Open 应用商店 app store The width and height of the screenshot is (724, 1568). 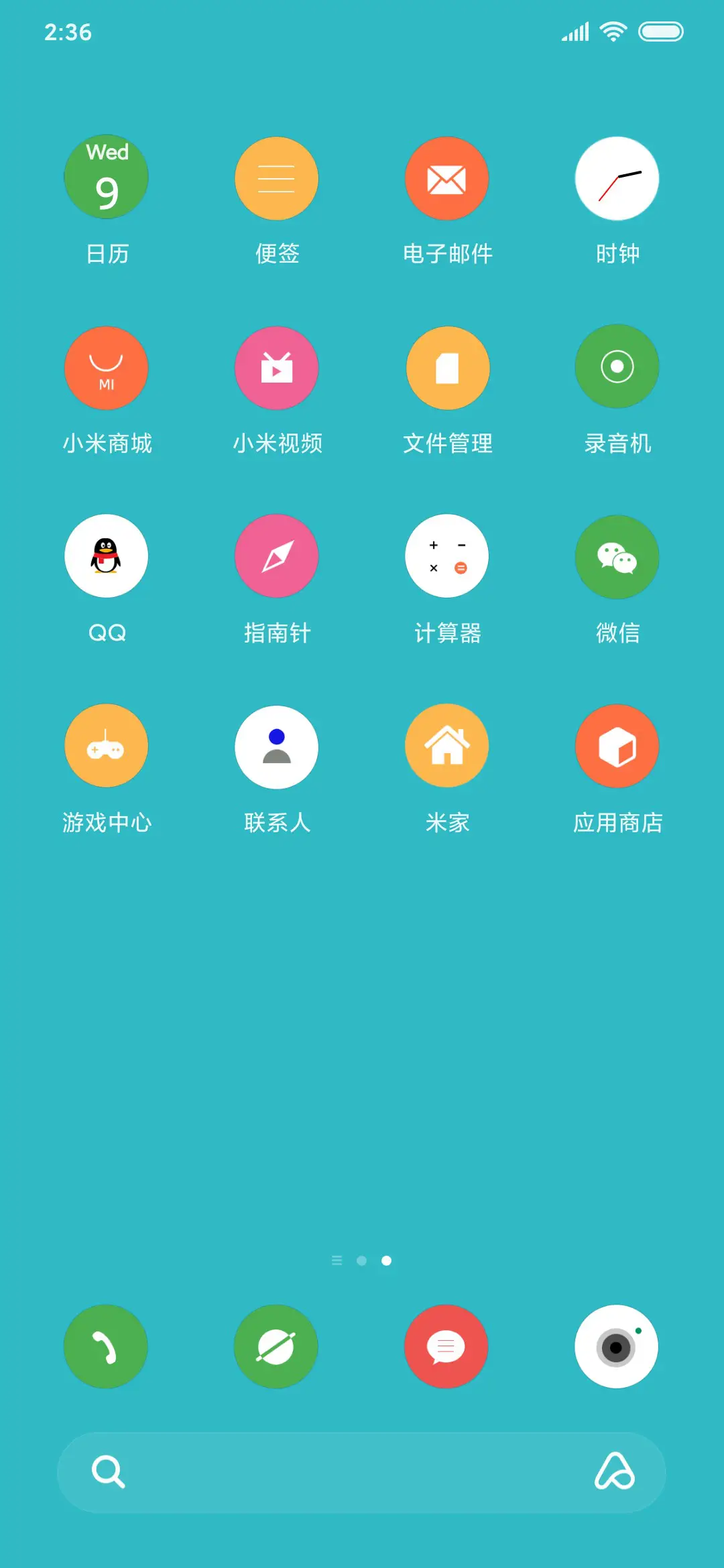tap(617, 745)
